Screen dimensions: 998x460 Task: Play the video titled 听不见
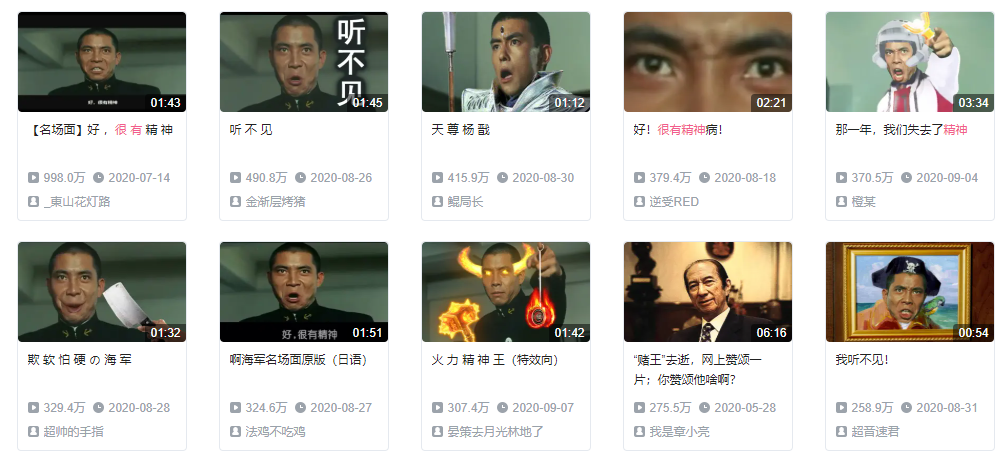(x=303, y=62)
